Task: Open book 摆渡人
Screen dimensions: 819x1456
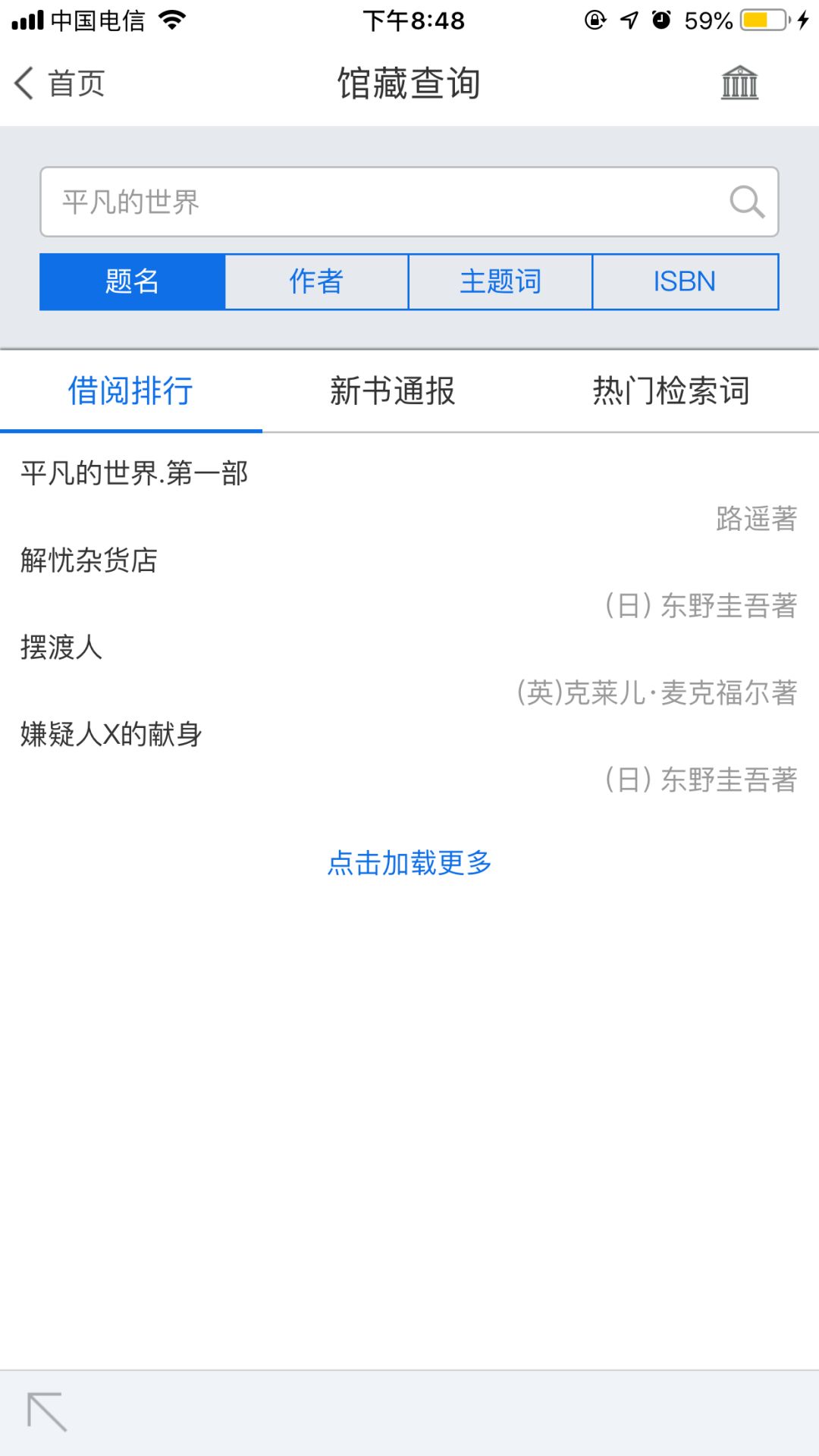Action: tap(409, 670)
